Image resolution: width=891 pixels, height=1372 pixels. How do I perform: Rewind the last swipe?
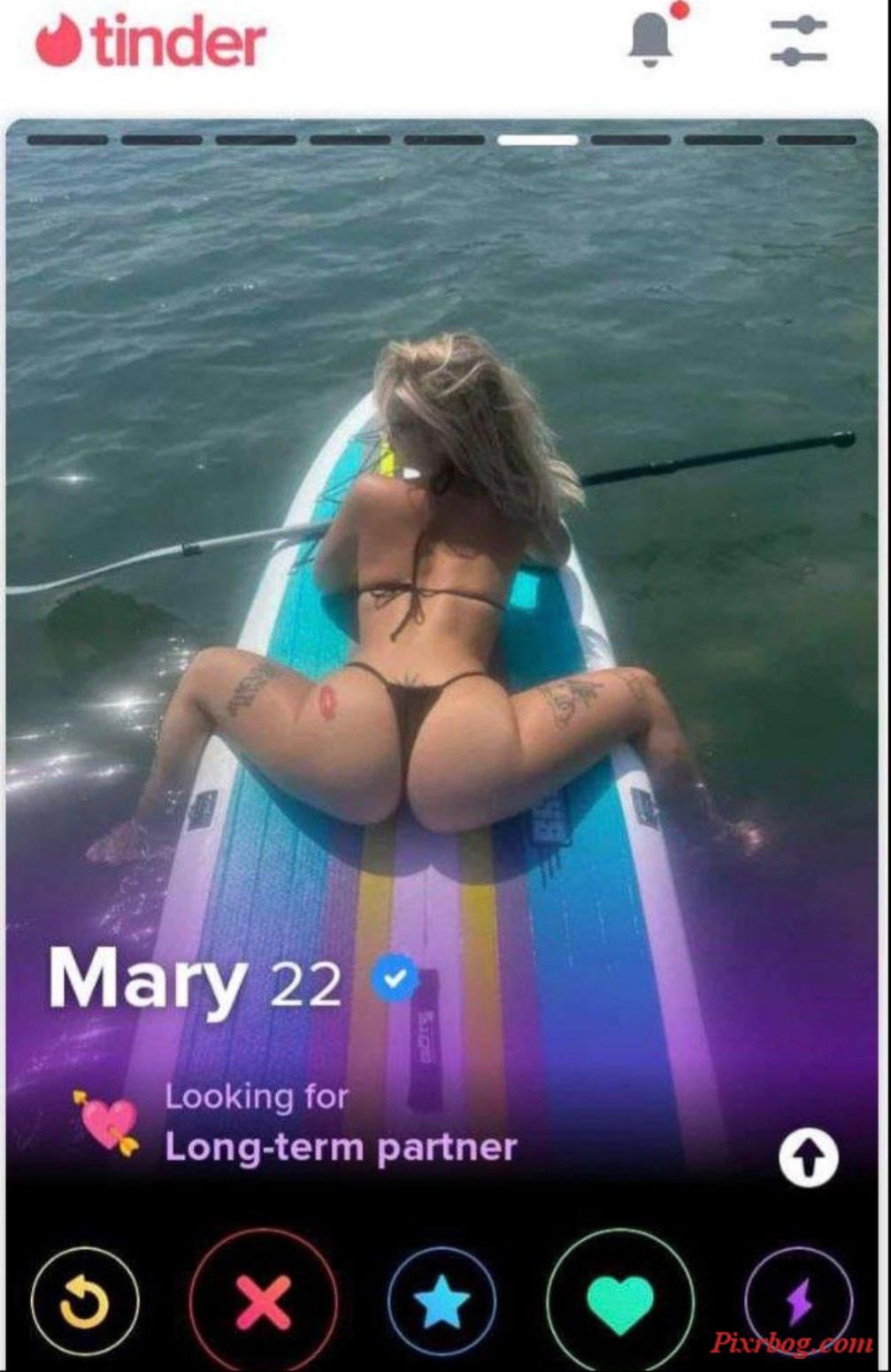tap(85, 1302)
